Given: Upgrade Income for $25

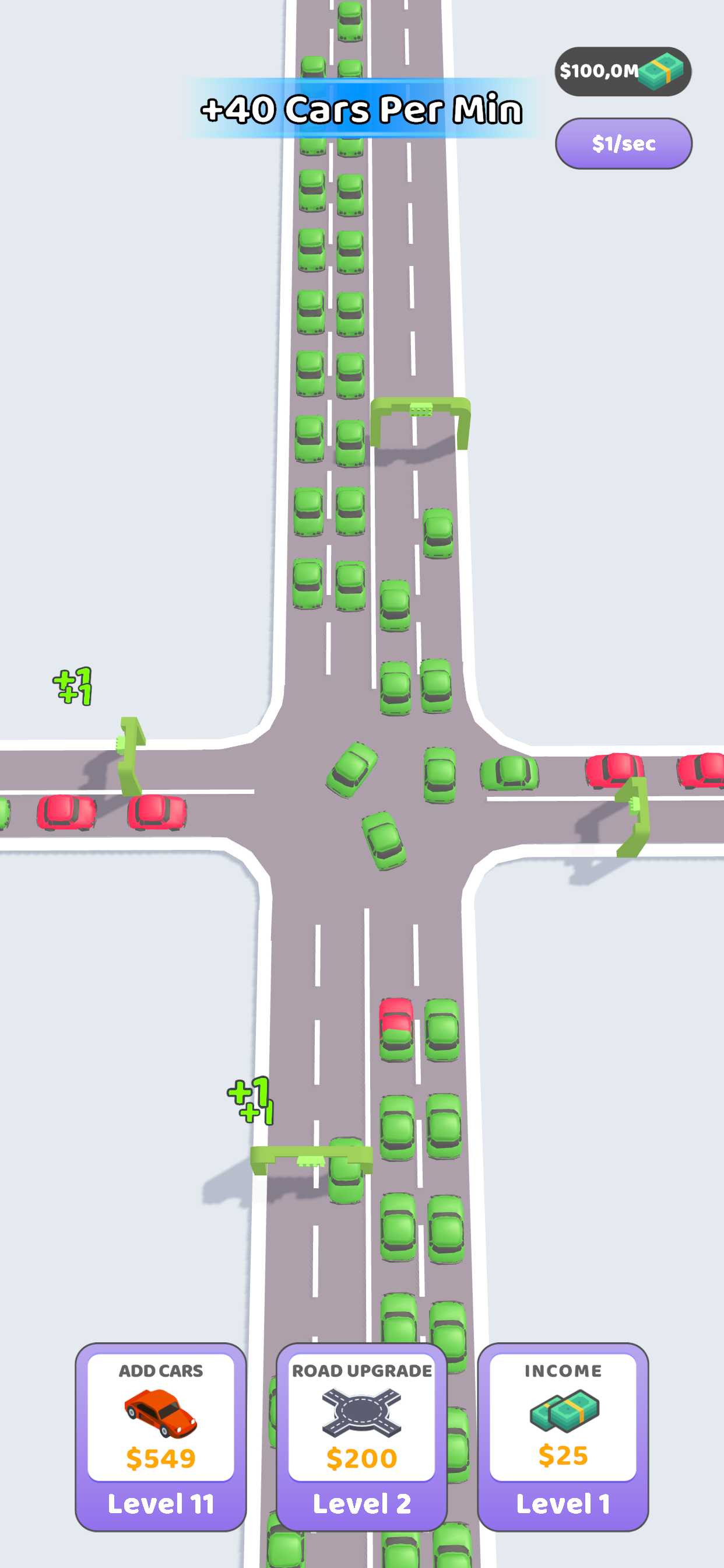Looking at the screenshot, I should [x=562, y=1436].
